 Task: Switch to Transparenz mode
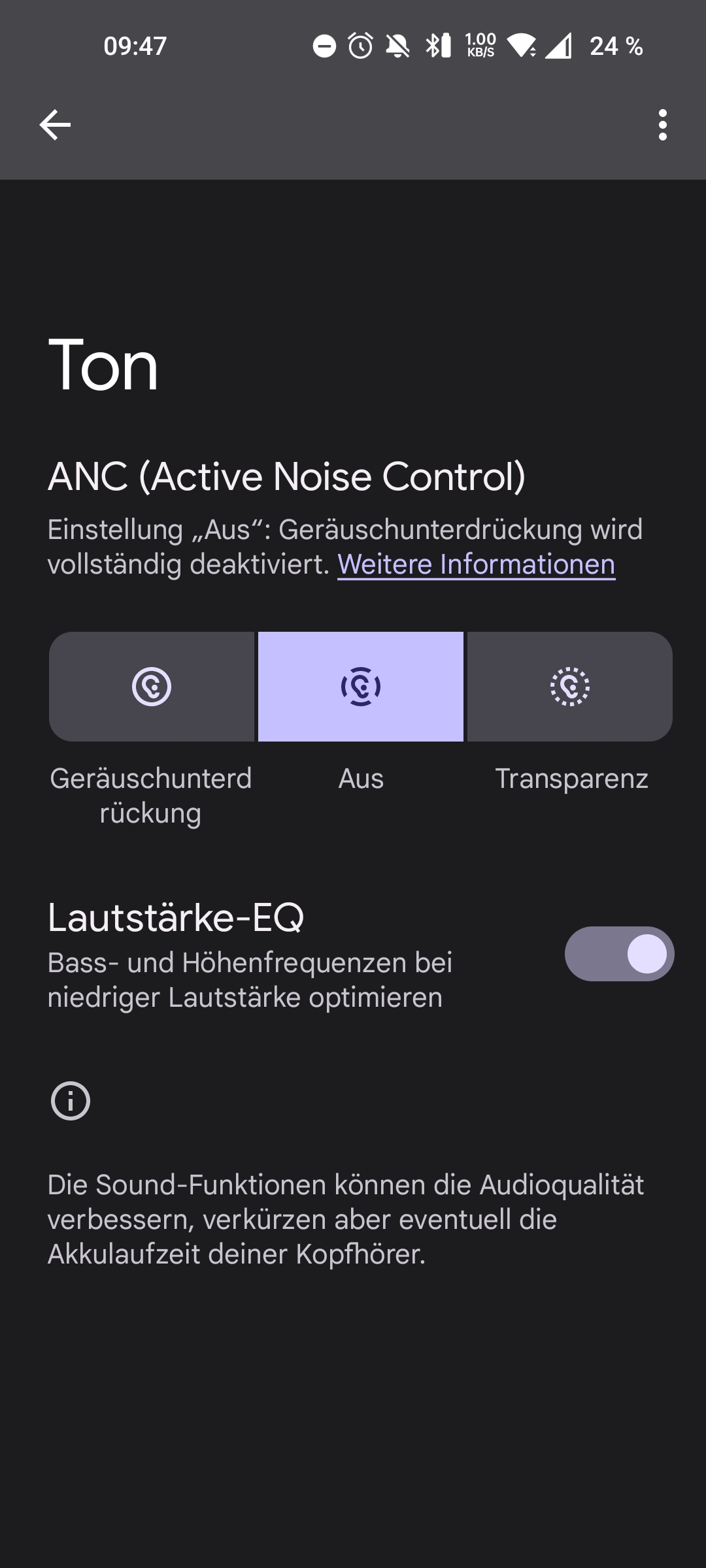pyautogui.click(x=570, y=687)
